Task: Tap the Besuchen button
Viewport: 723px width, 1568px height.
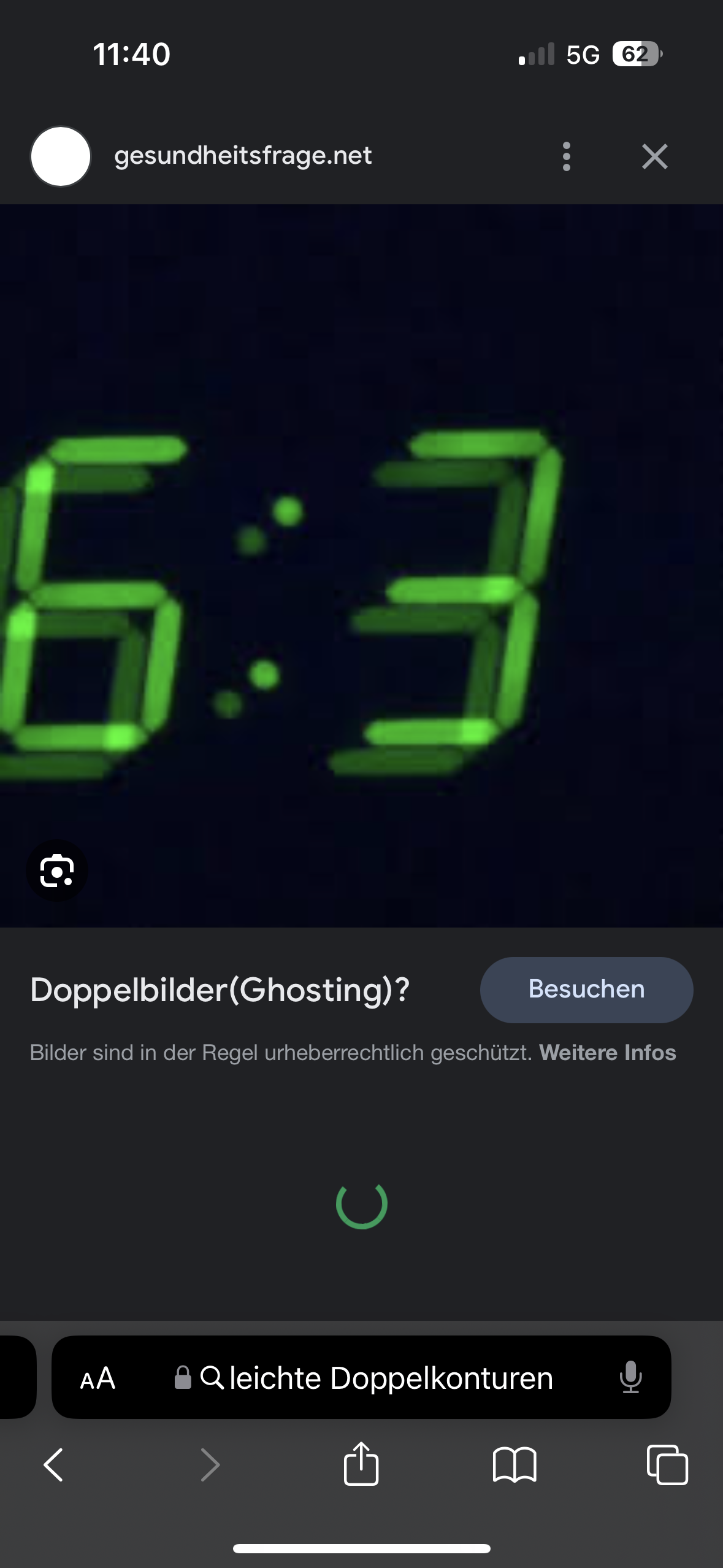Action: pos(586,989)
